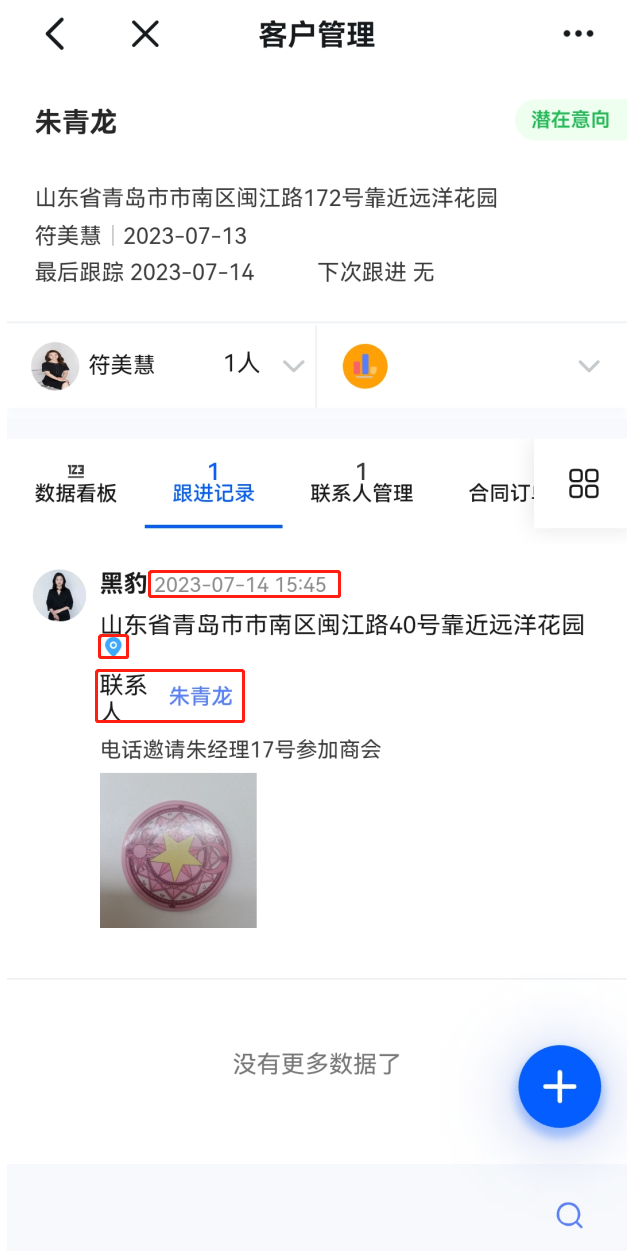Expand the chart icon dropdown
Screen dimensions: 628x1251
pyautogui.click(x=589, y=366)
